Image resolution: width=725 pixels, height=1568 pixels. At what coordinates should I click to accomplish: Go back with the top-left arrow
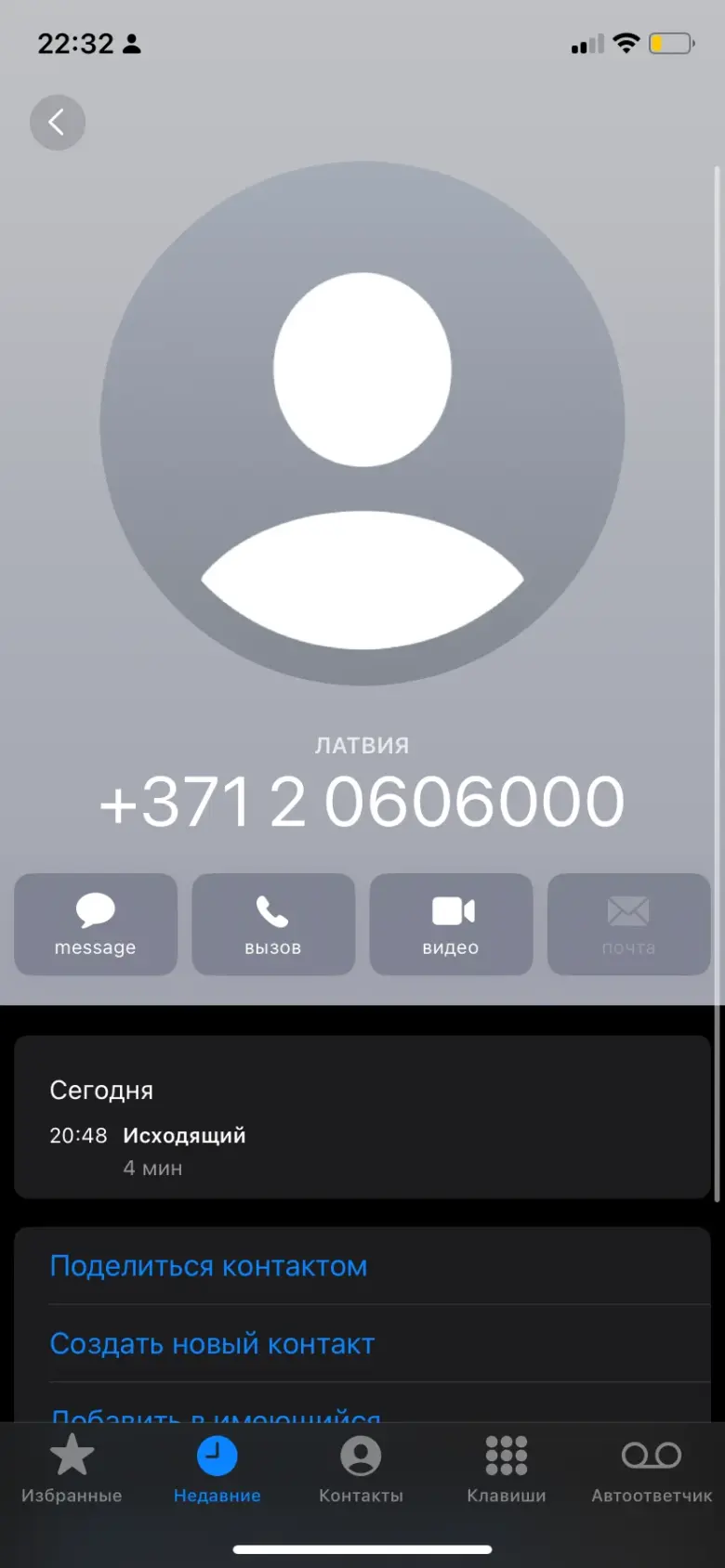click(58, 123)
